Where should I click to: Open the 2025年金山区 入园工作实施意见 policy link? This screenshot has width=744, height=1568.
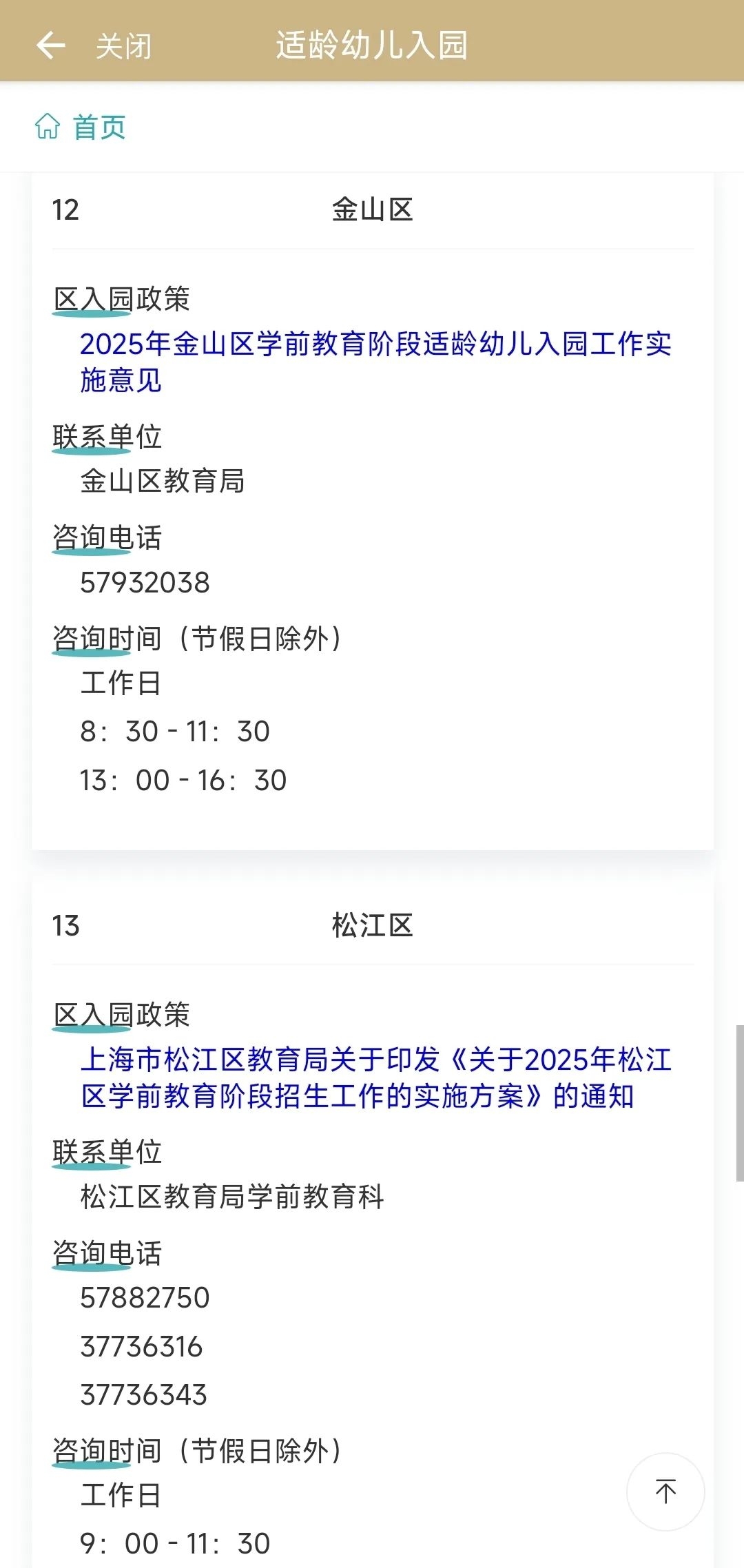pyautogui.click(x=375, y=361)
